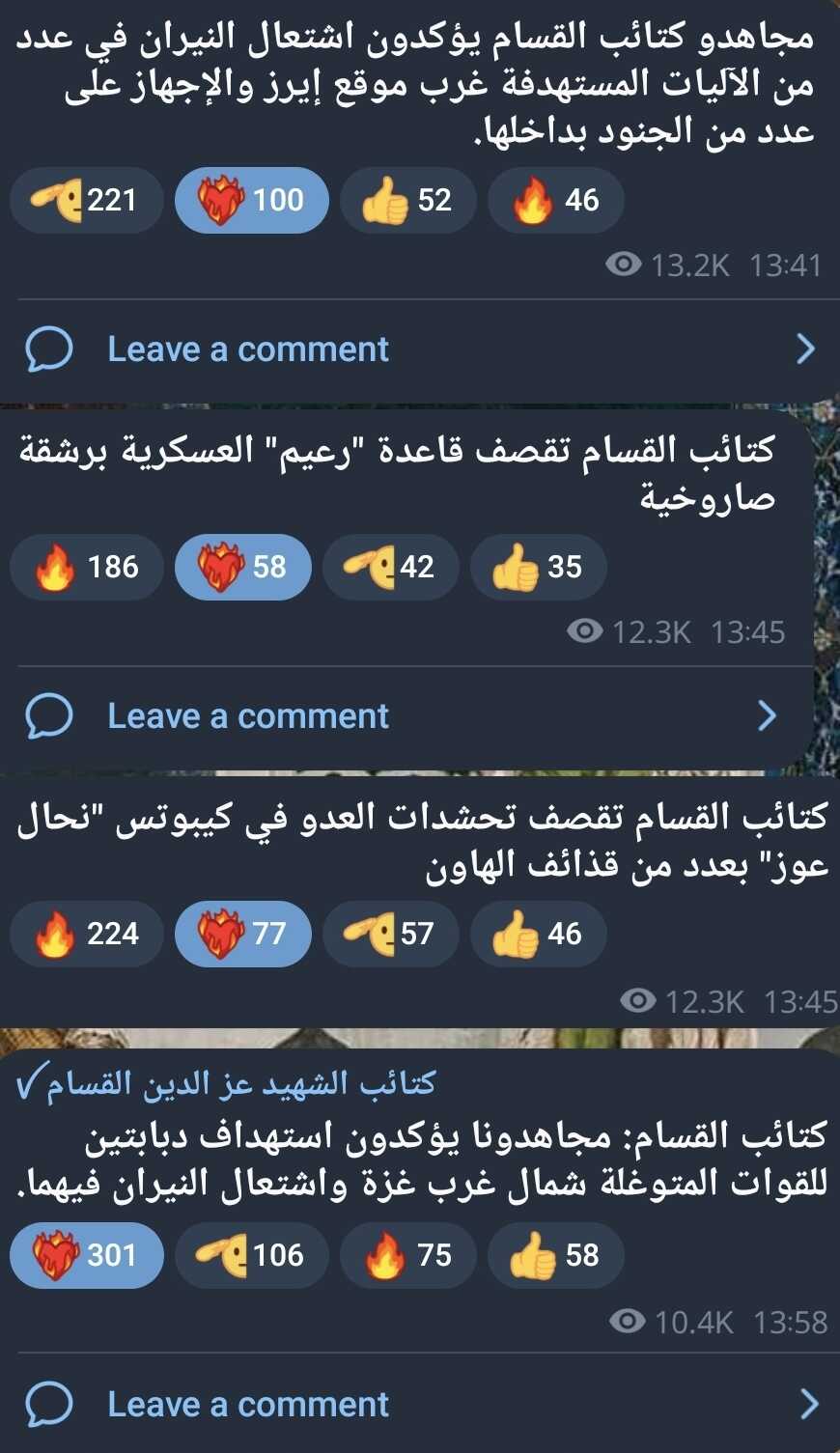Select the salute reaction showing 42
Viewport: 840px width, 1453px height.
(x=390, y=567)
